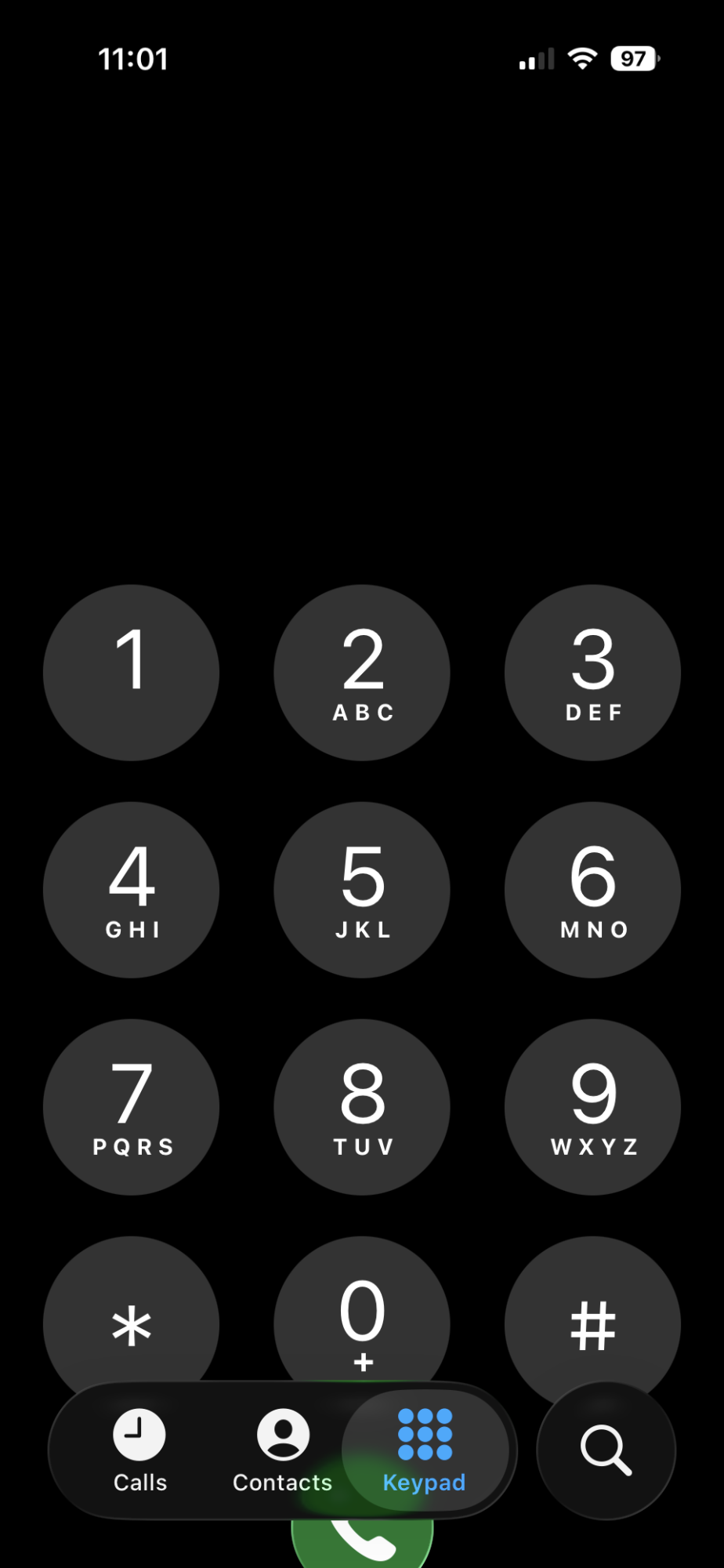
Task: Tap the 8 TUV key
Action: point(362,1107)
